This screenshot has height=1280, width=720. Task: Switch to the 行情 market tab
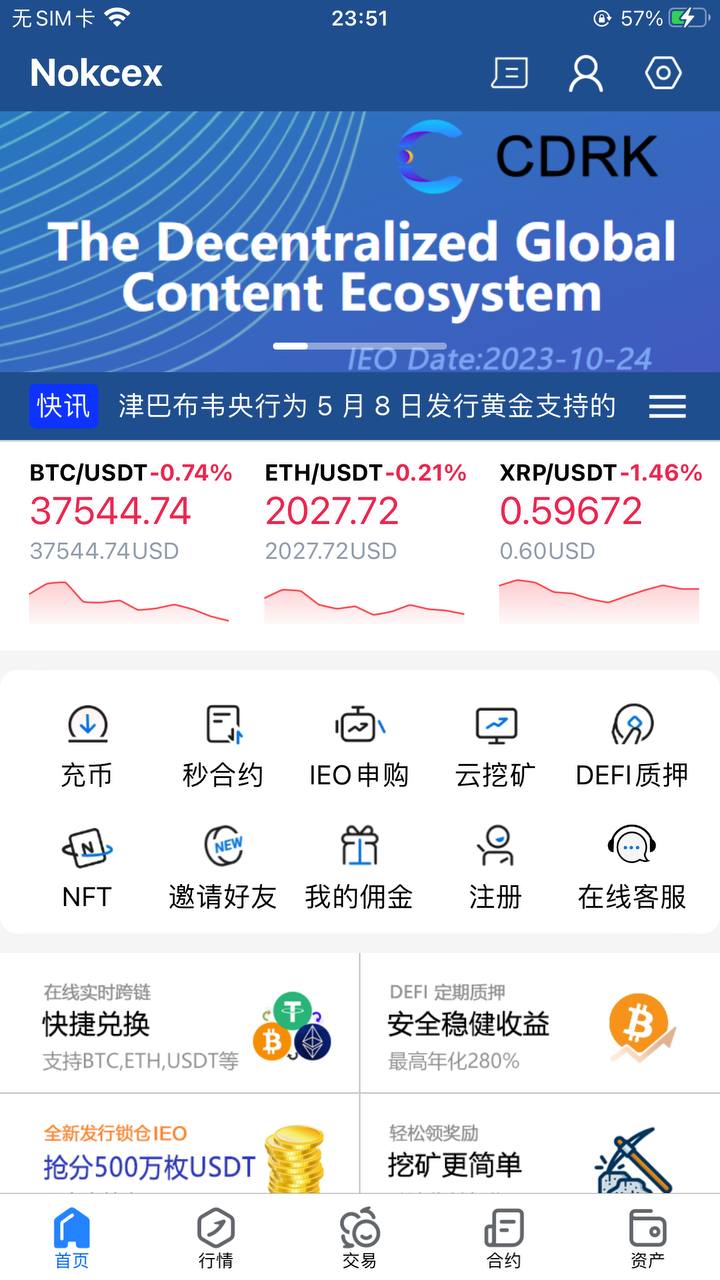point(216,1238)
